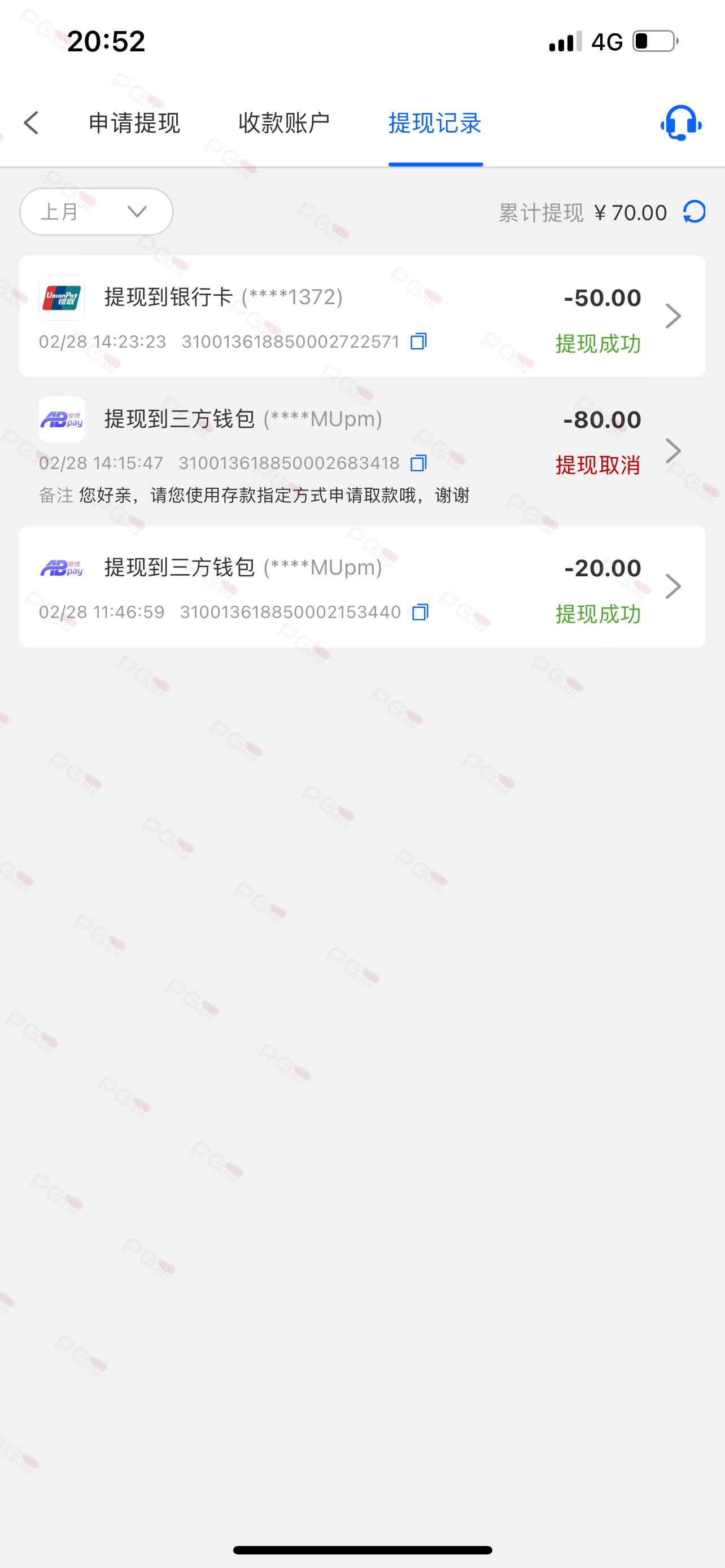
Task: Open the -50.00 bank card withdrawal record
Action: point(362,316)
